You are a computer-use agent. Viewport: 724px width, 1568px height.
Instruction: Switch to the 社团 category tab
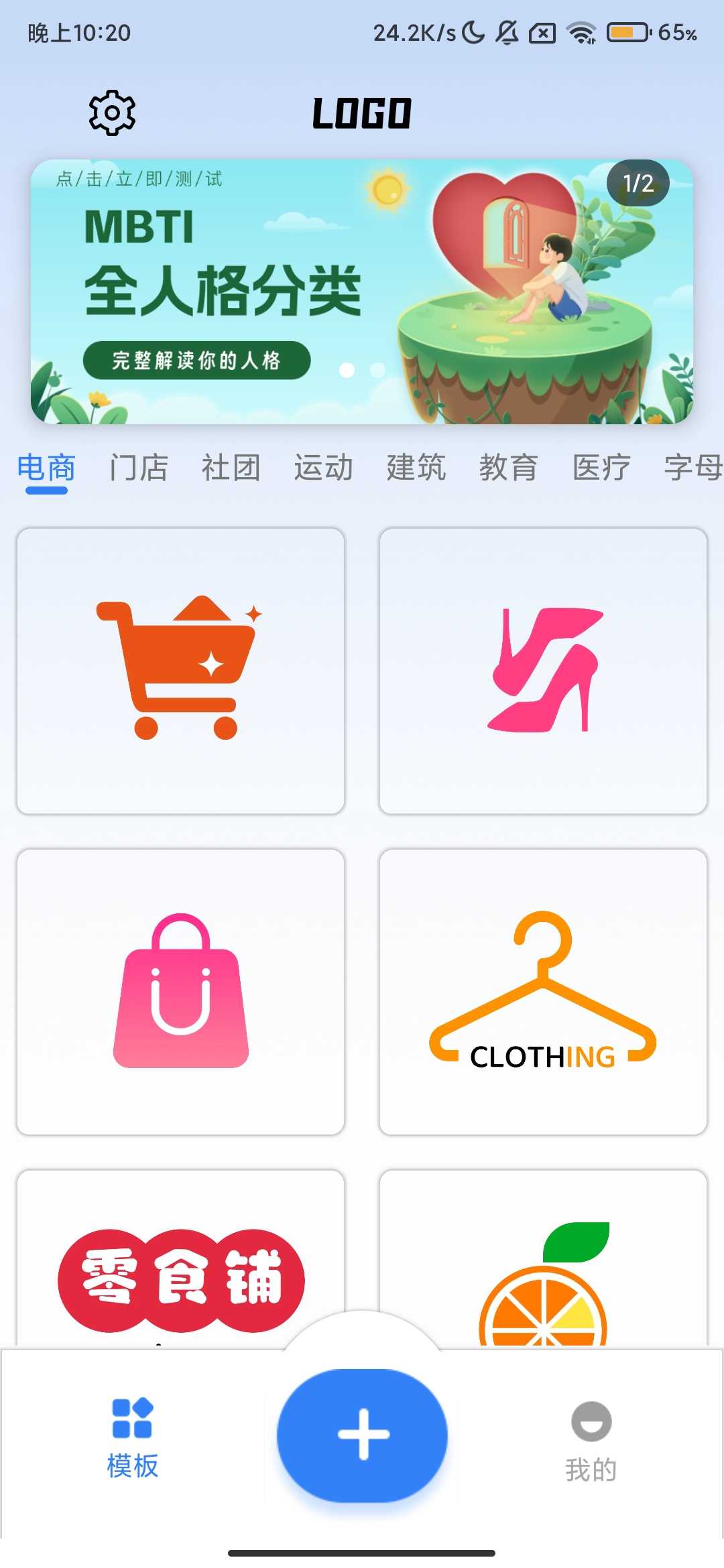[x=231, y=468]
